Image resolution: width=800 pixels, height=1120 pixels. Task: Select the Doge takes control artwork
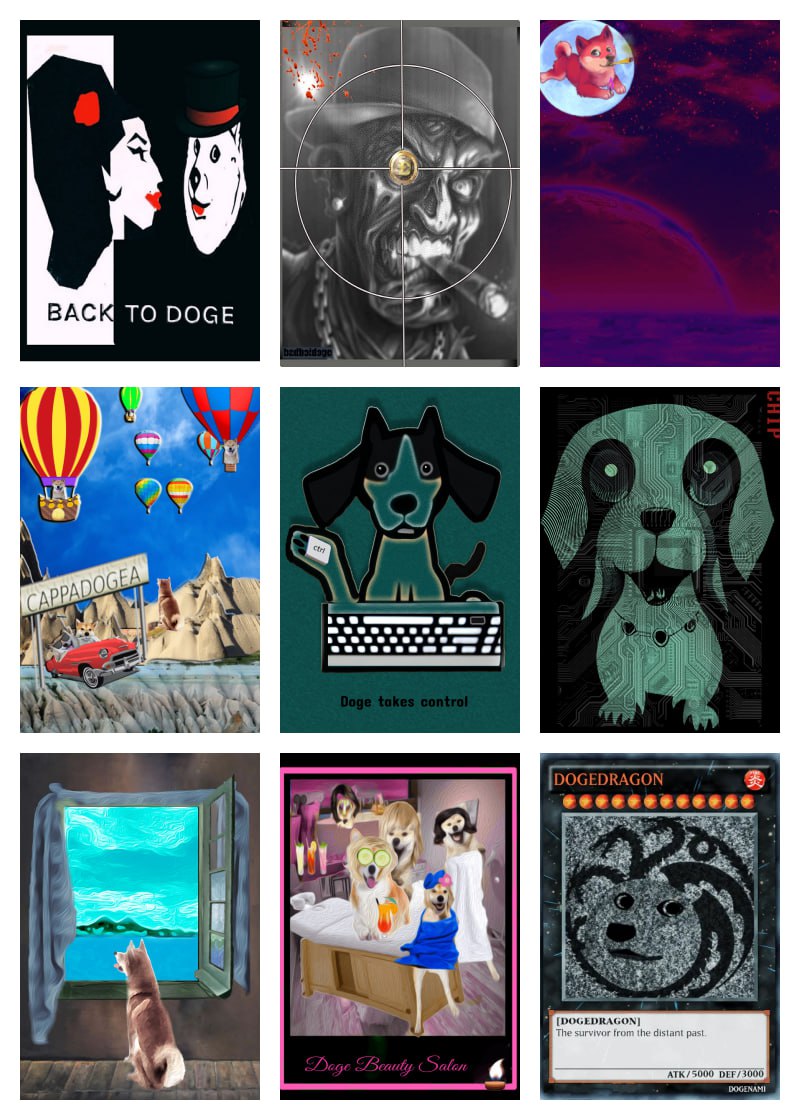(400, 560)
